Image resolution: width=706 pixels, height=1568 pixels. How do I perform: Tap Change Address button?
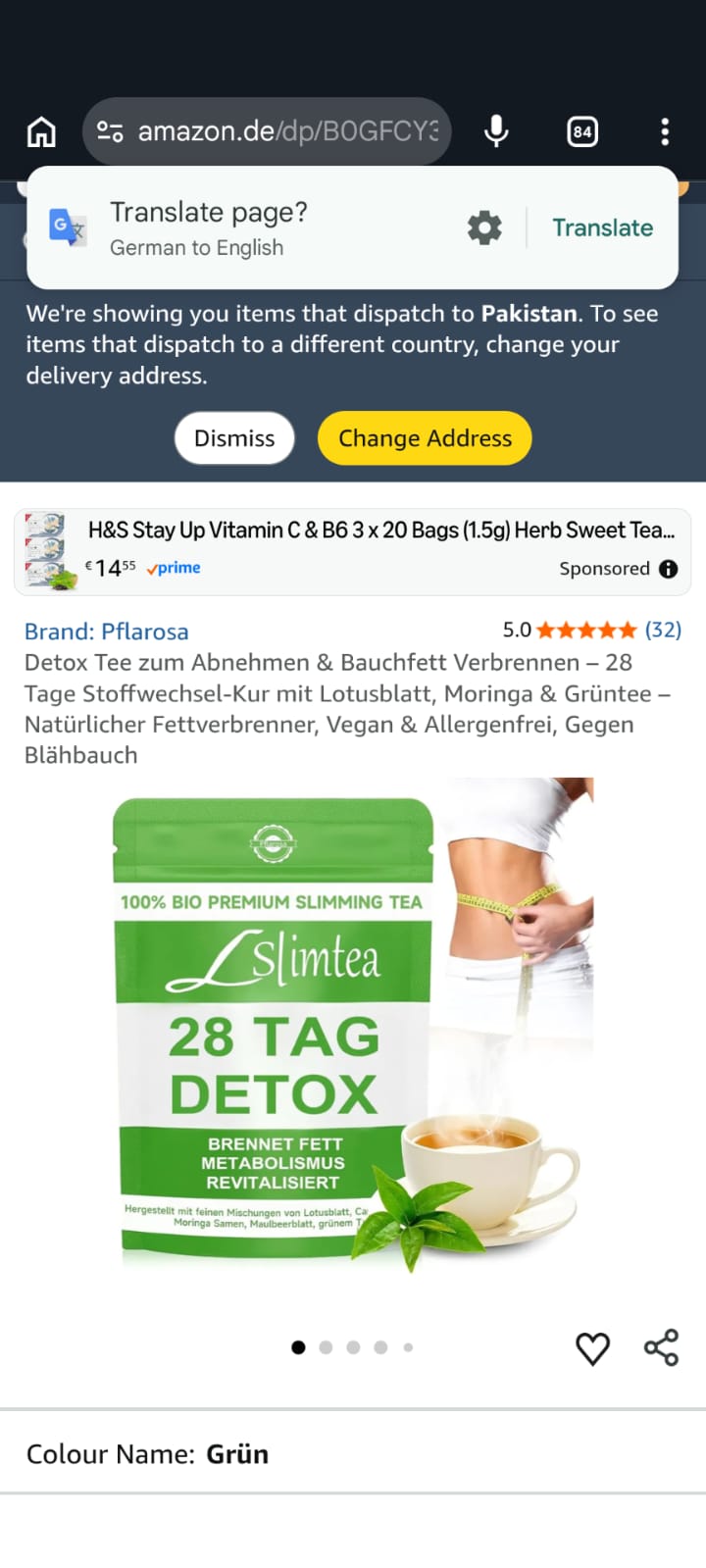(x=425, y=438)
